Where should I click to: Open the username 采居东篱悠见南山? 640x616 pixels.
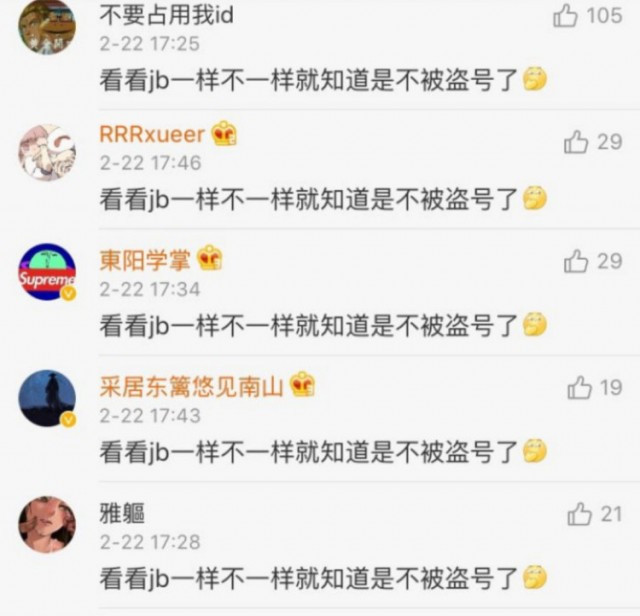(192, 385)
